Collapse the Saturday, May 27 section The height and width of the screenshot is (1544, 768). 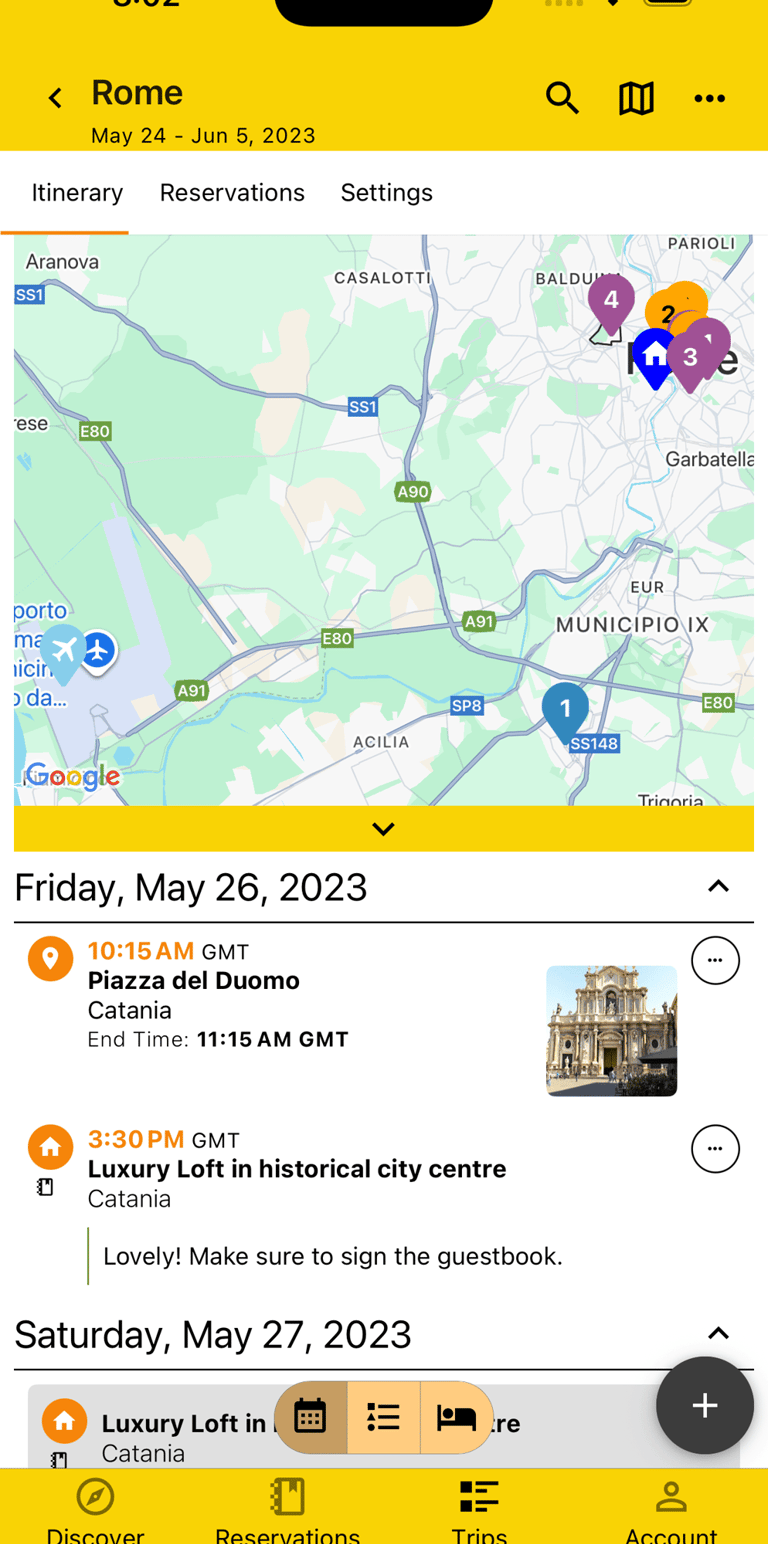point(718,1333)
